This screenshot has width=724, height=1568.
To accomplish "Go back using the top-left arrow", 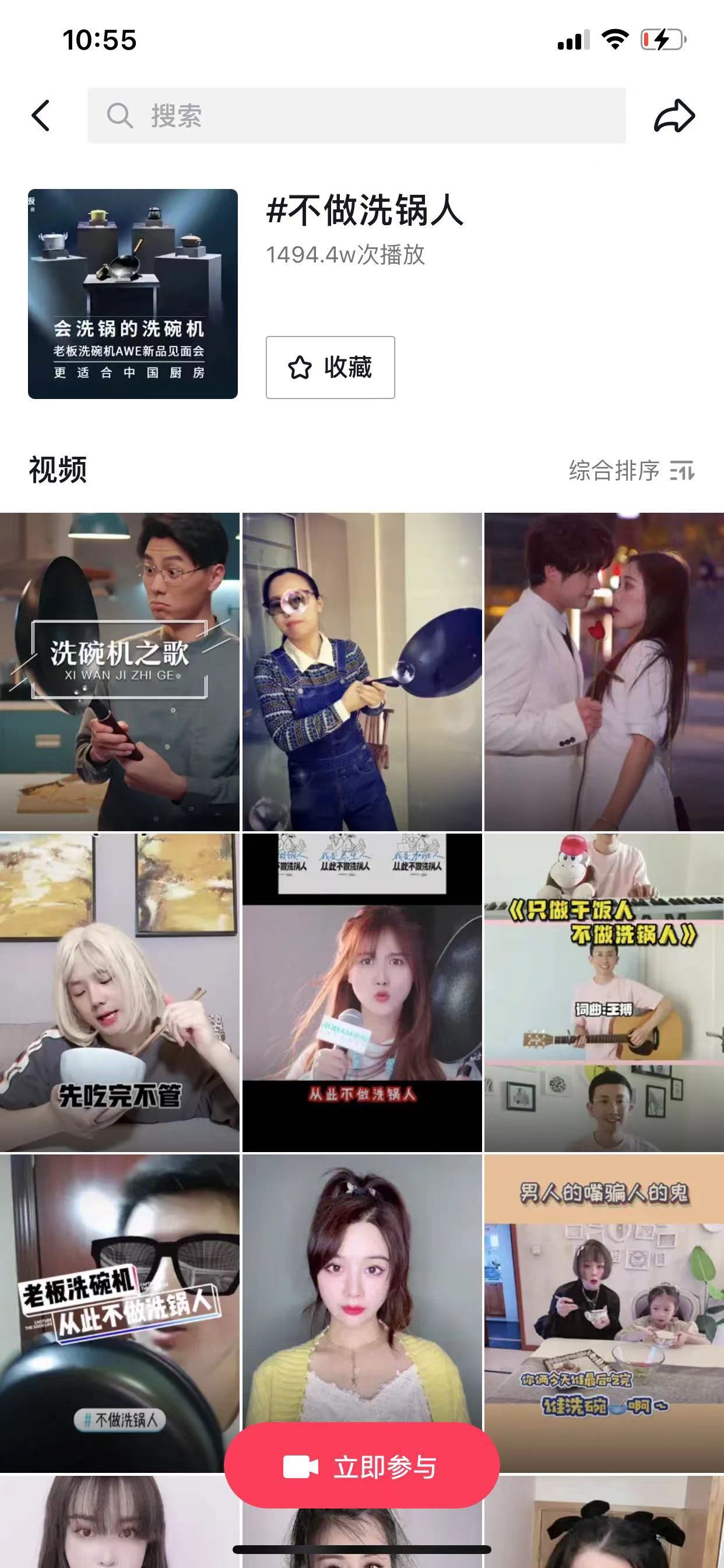I will (41, 116).
